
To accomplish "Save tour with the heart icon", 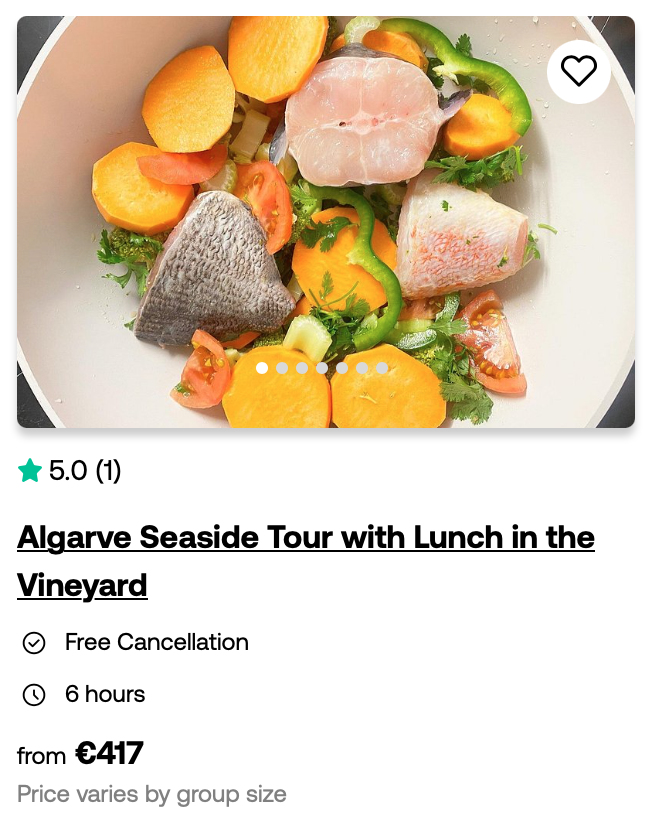I will (578, 71).
